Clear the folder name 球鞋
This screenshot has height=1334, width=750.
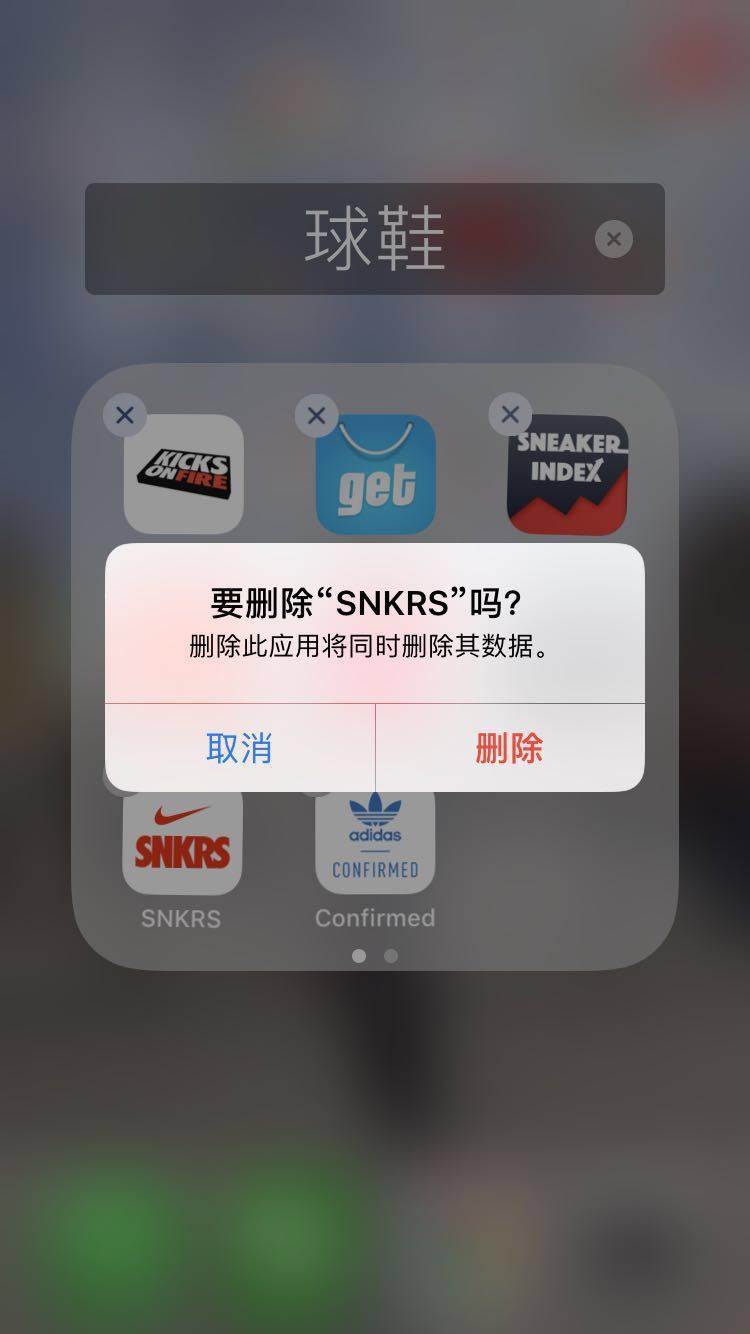pyautogui.click(x=613, y=239)
